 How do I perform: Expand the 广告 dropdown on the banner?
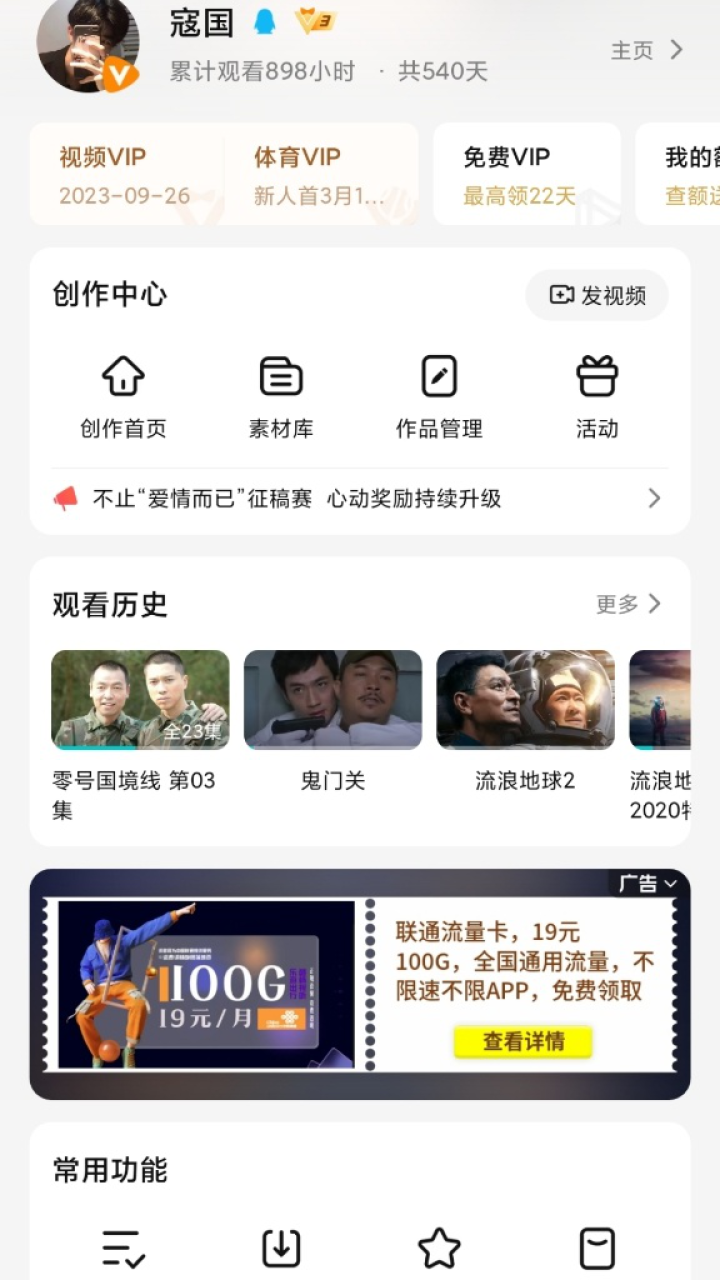648,884
